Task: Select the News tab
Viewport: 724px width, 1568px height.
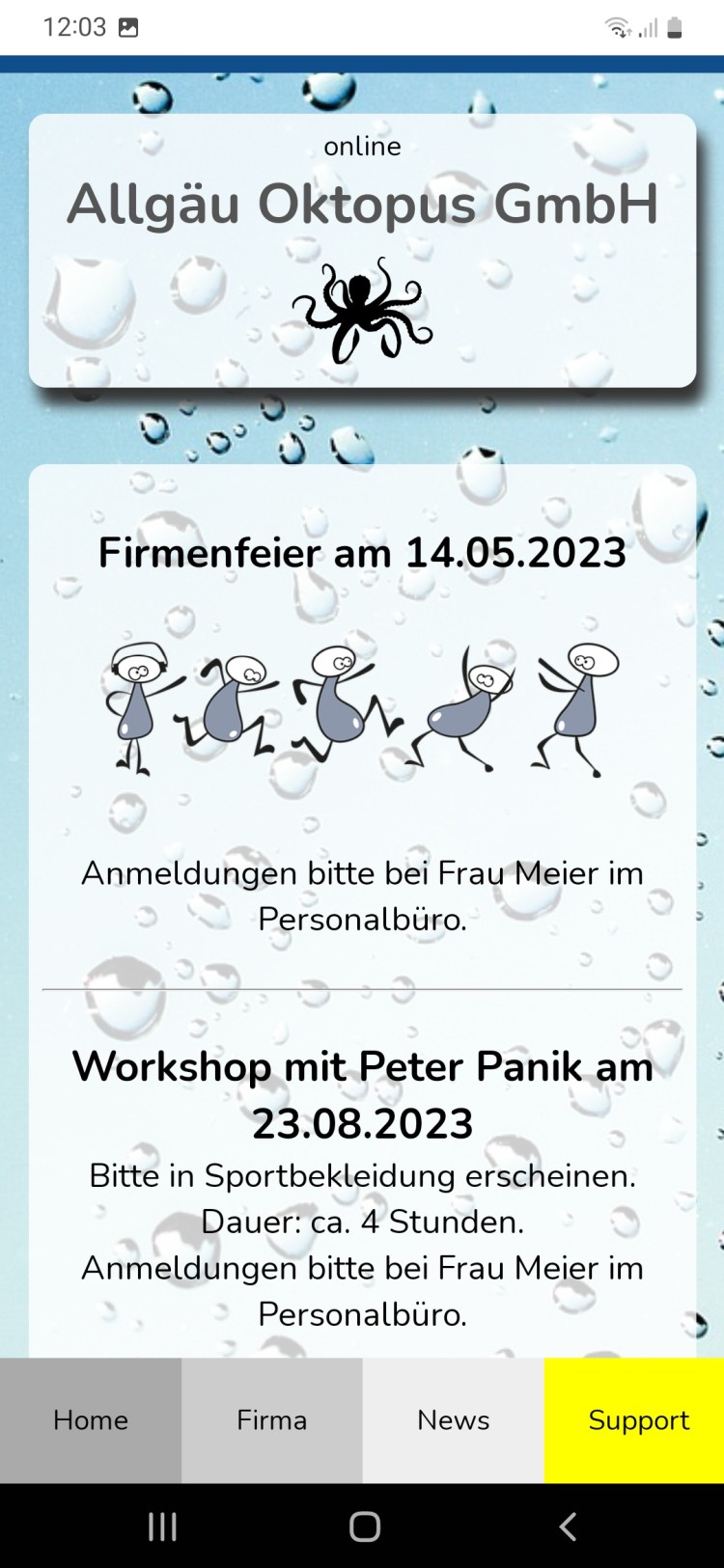Action: point(453,1419)
